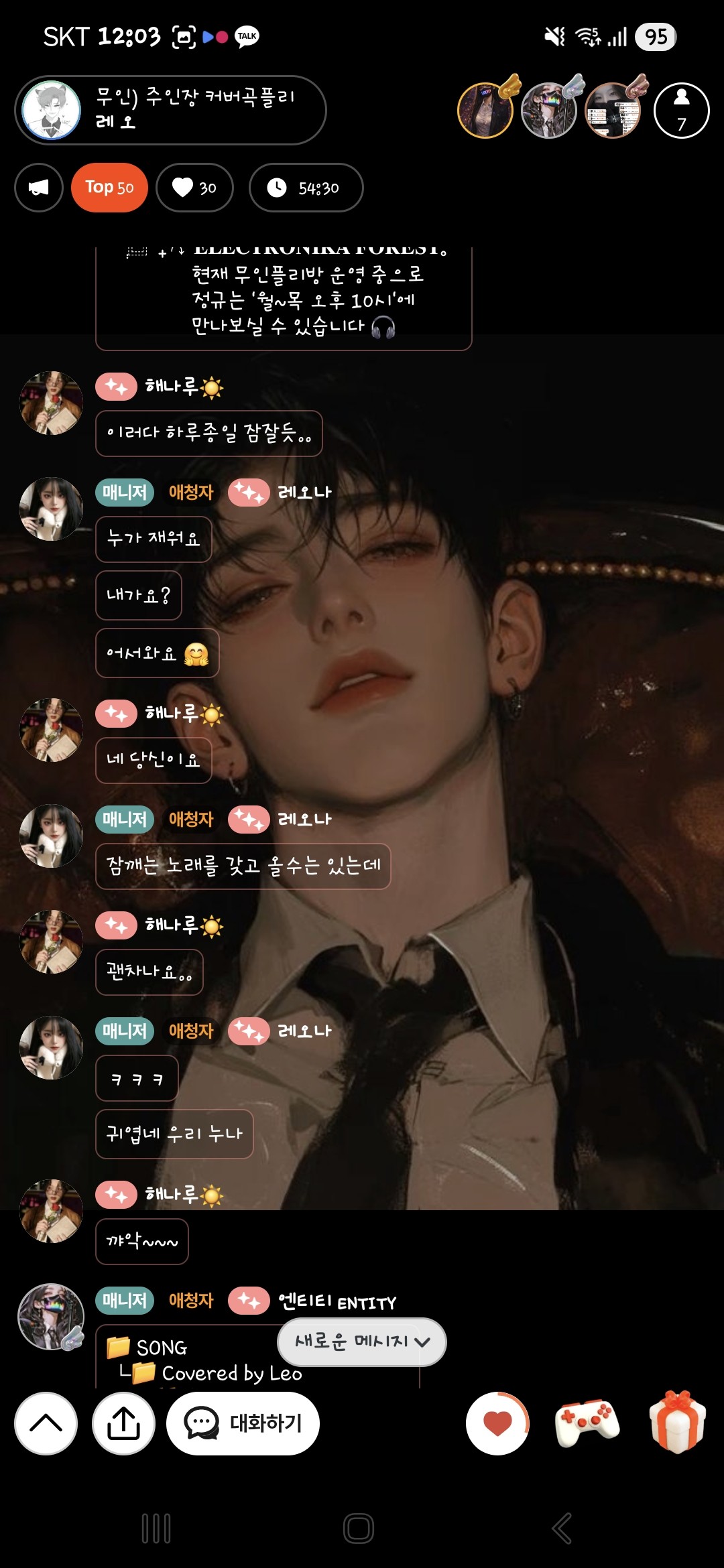Go back with the system back button

point(562,1528)
